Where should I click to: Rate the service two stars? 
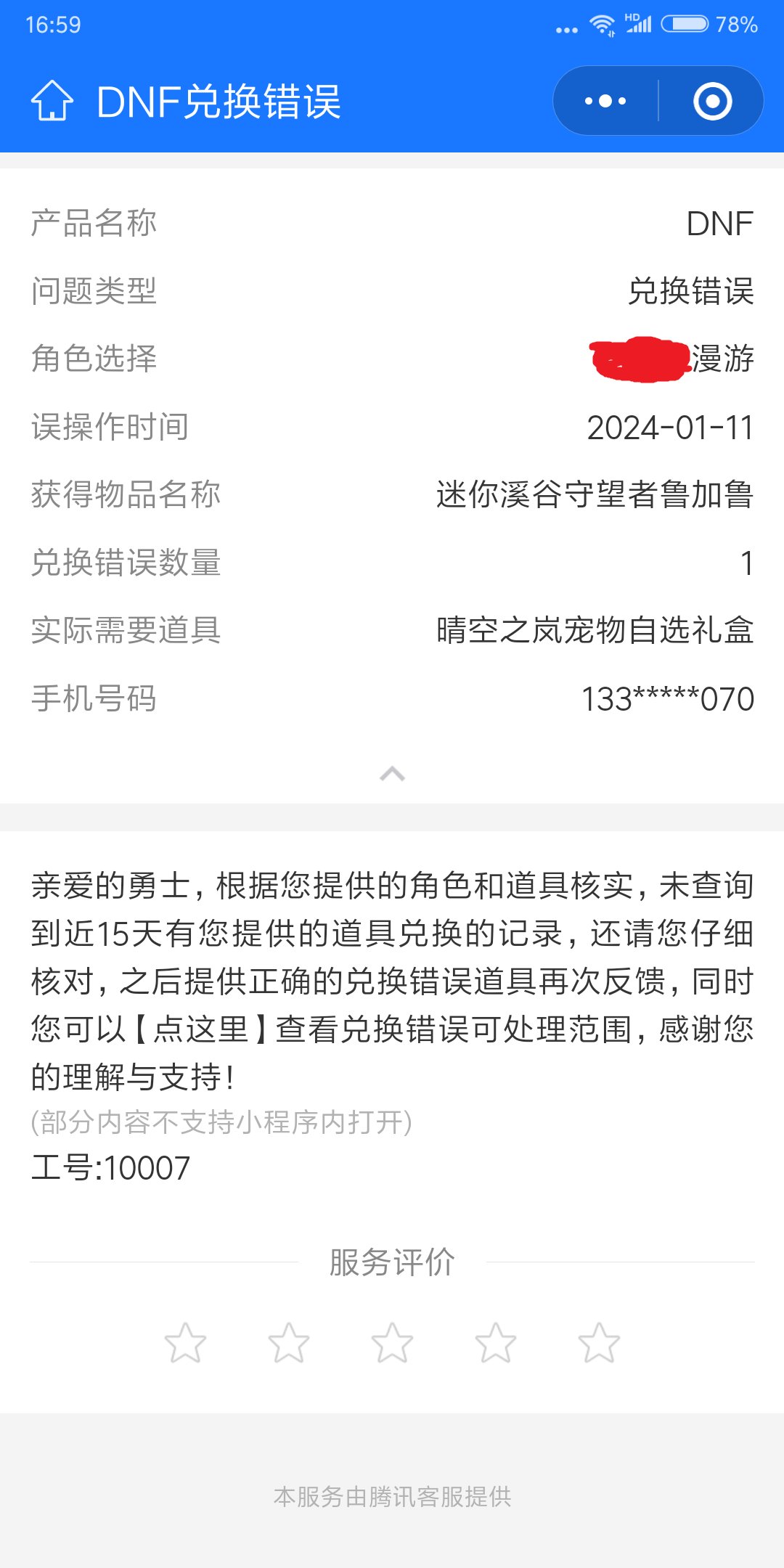(289, 1342)
